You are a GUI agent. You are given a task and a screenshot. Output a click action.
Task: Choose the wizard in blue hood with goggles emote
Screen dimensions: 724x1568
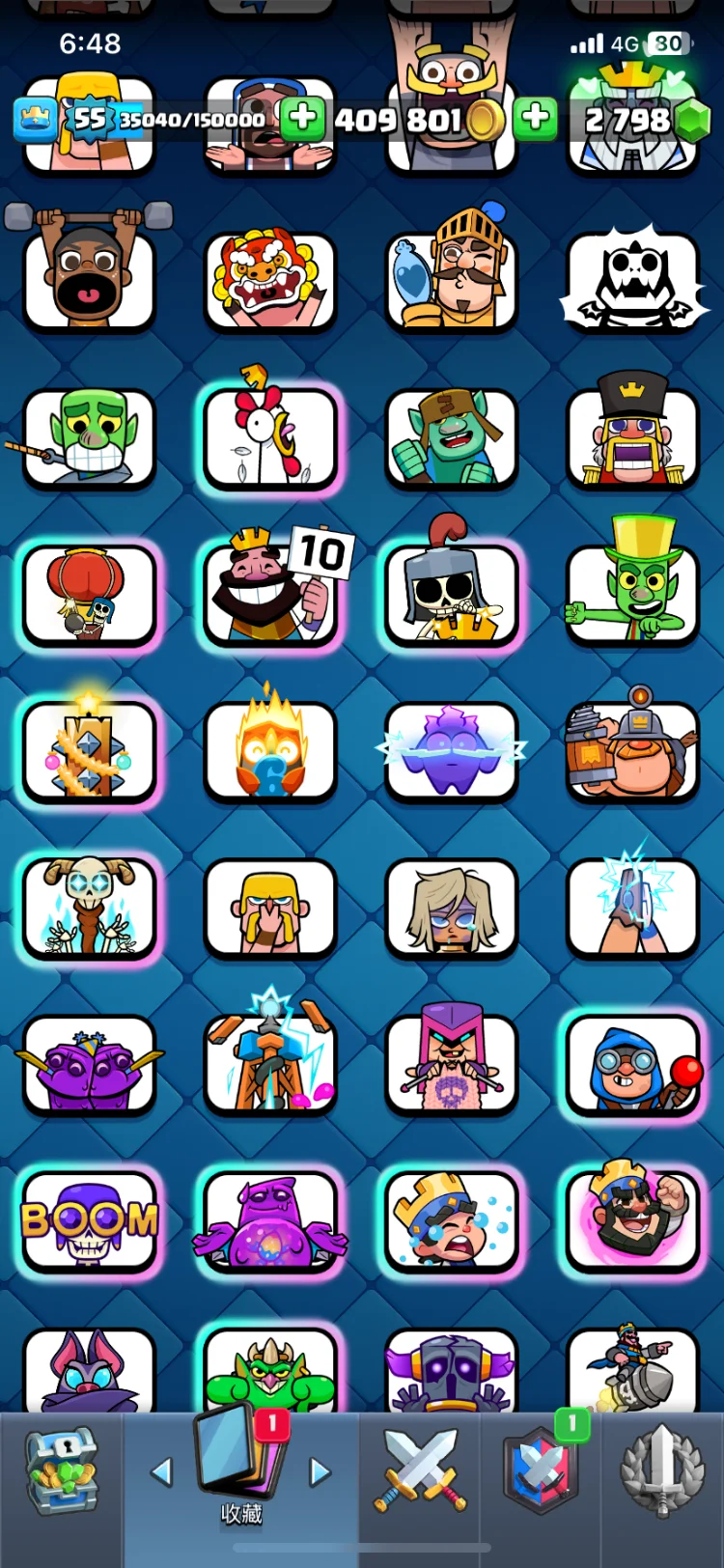pos(632,1063)
